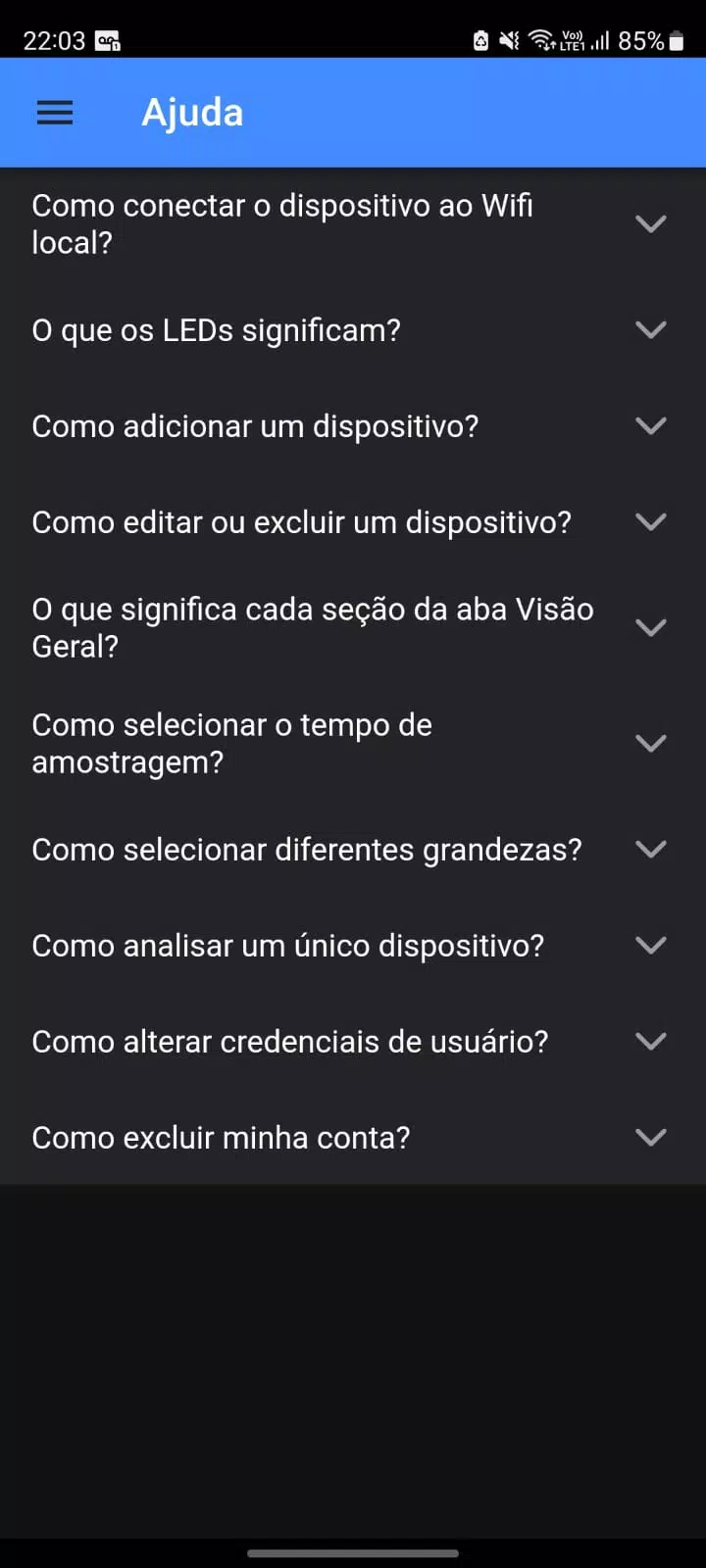Expand 'Como selecionar diferentes grandezas?'
Viewport: 706px width, 1568px height.
pyautogui.click(x=353, y=850)
